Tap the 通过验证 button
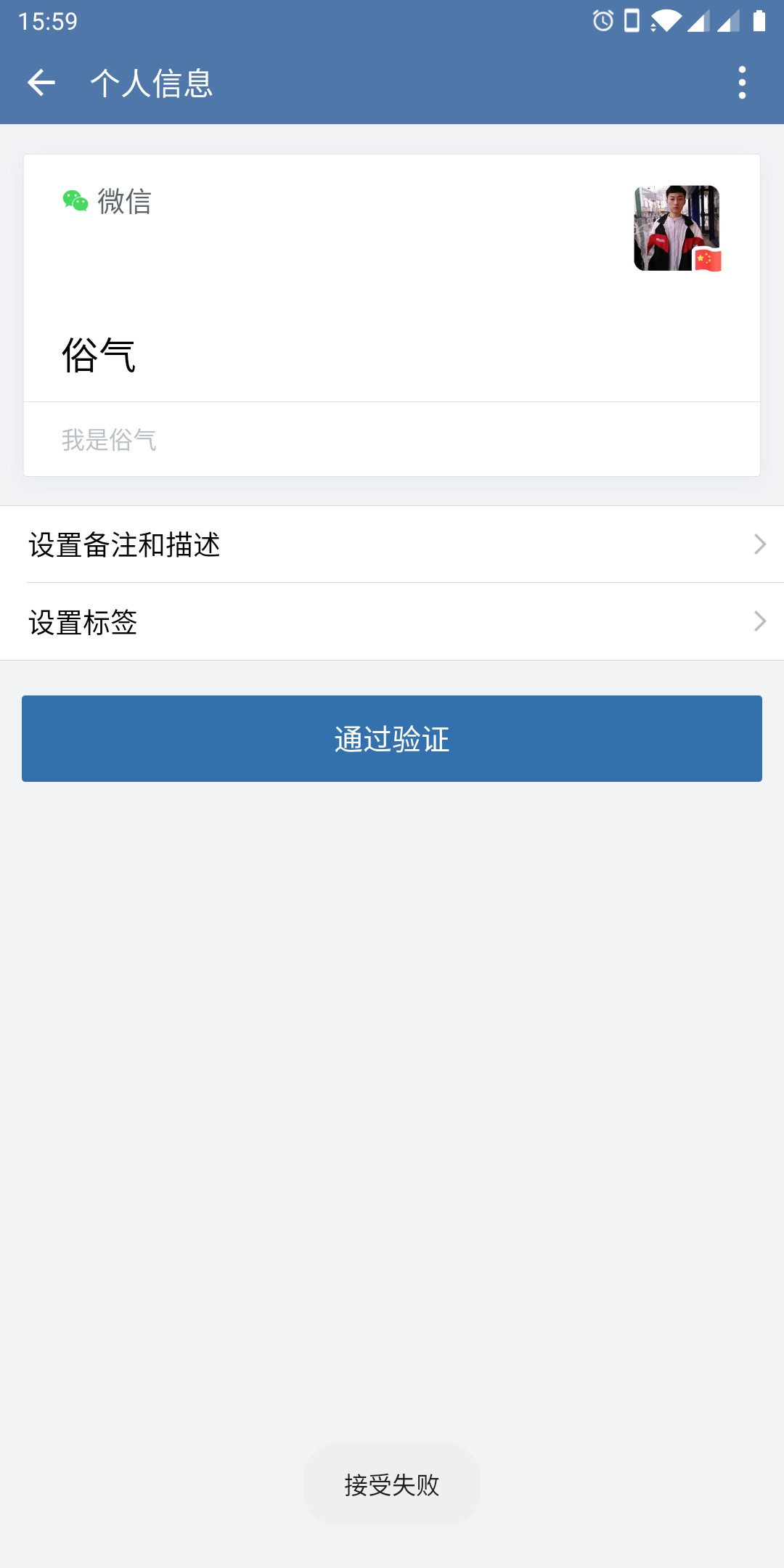 (392, 738)
